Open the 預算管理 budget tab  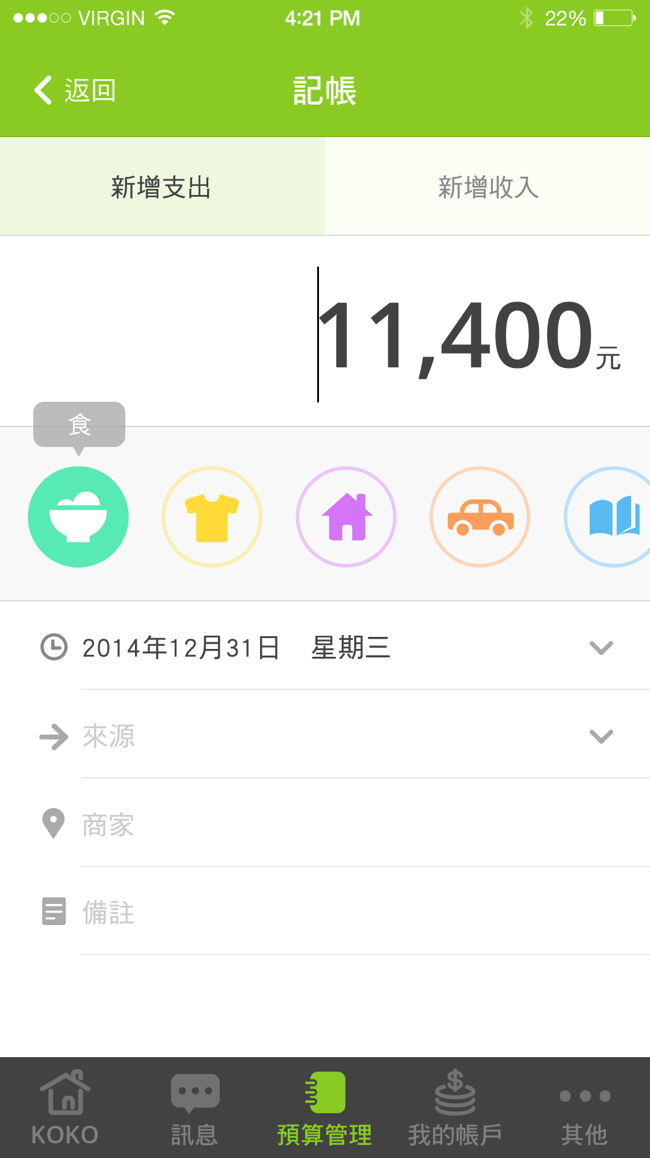coord(325,1107)
